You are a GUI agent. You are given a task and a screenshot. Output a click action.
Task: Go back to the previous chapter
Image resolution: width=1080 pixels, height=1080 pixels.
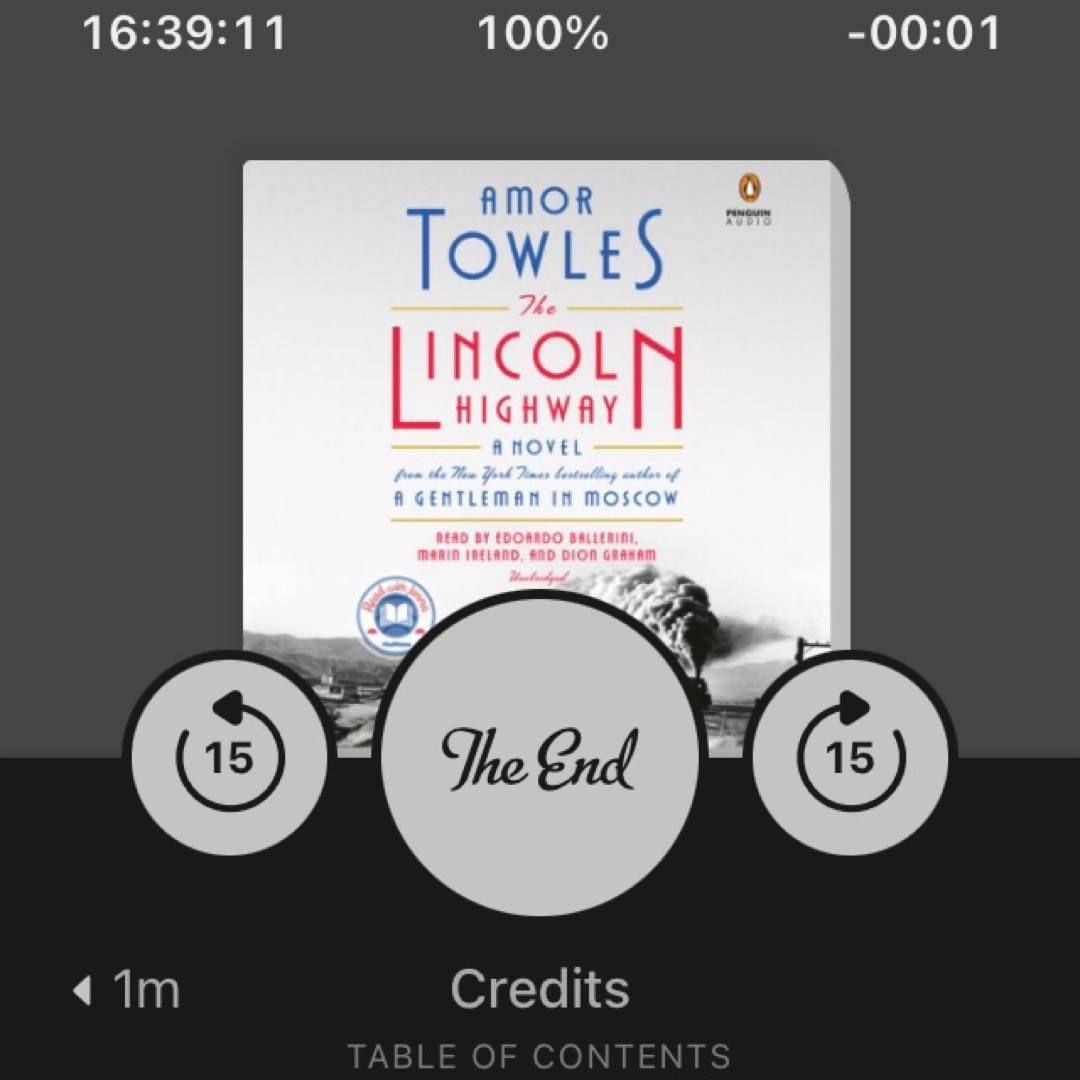(127, 990)
